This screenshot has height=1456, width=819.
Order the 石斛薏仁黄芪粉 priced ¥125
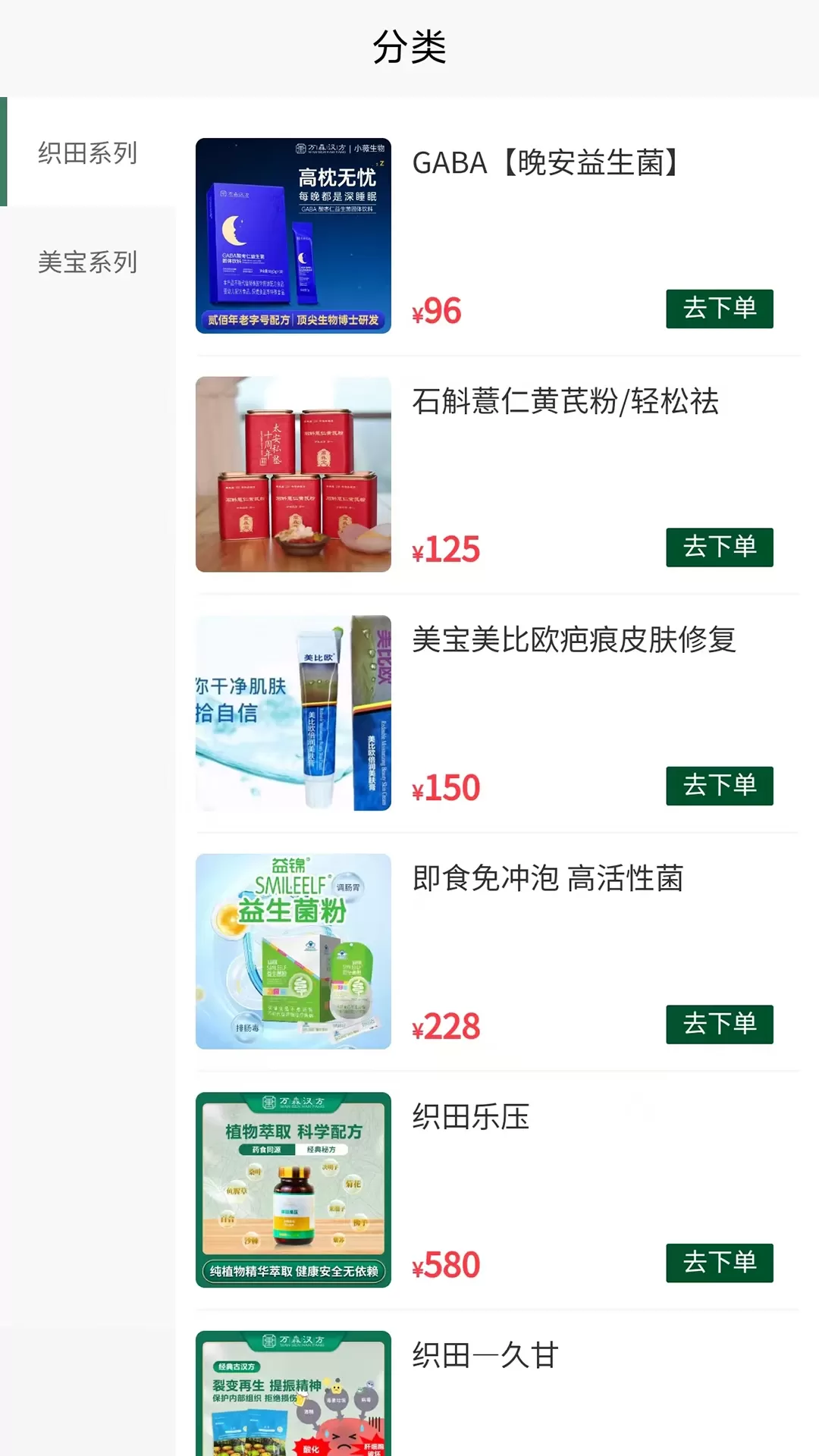coord(719,548)
